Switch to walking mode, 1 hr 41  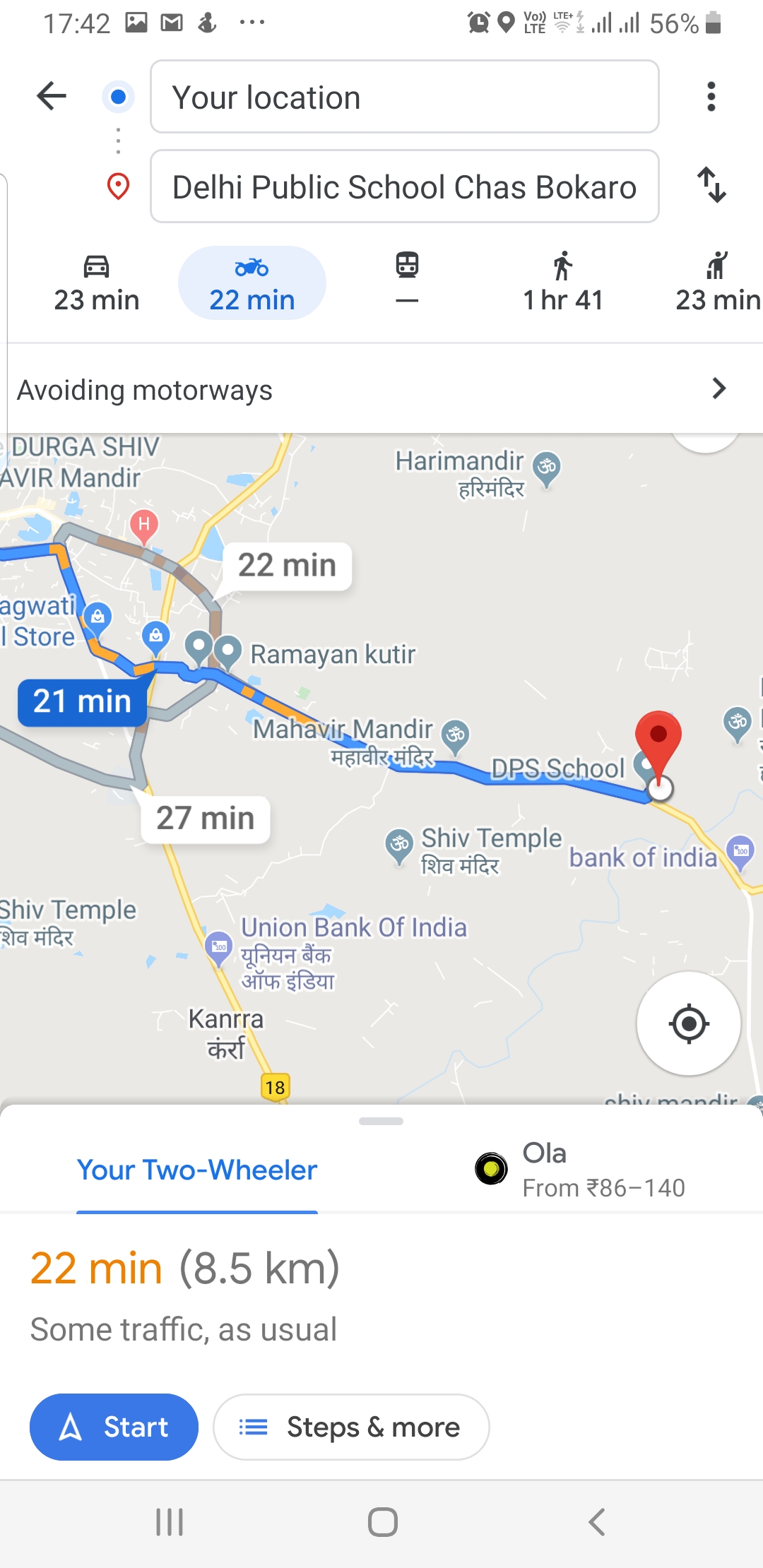(x=562, y=283)
